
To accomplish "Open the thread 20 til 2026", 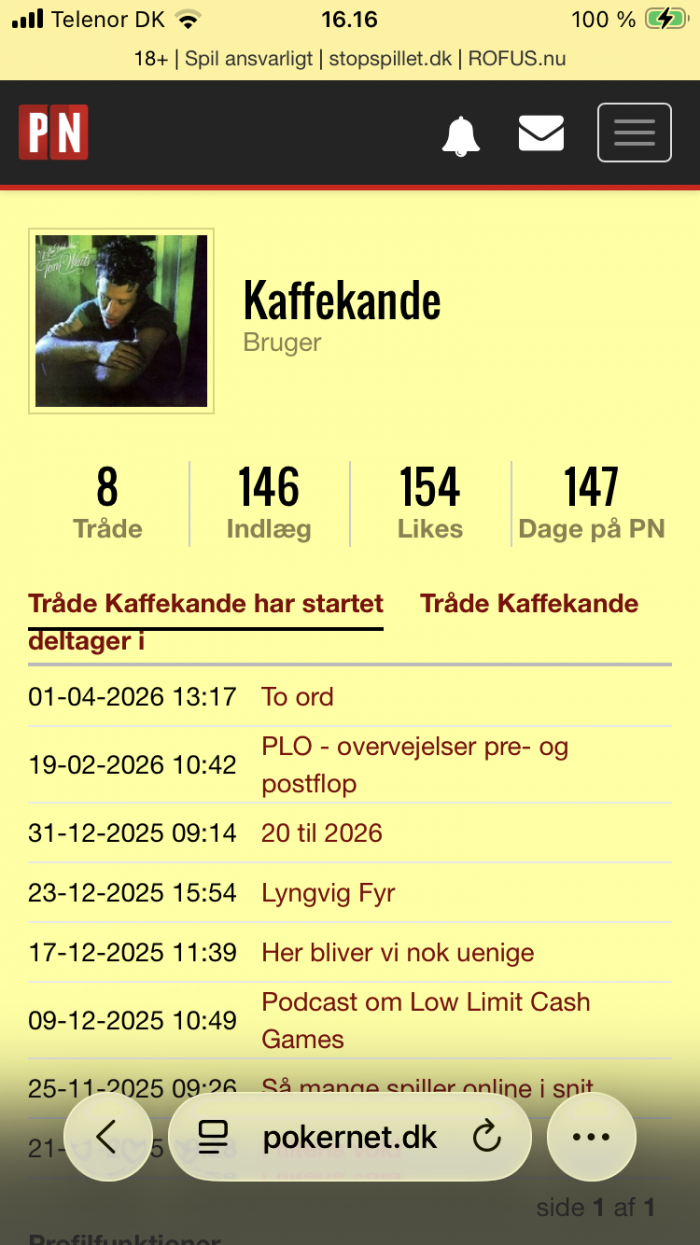I will tap(321, 833).
